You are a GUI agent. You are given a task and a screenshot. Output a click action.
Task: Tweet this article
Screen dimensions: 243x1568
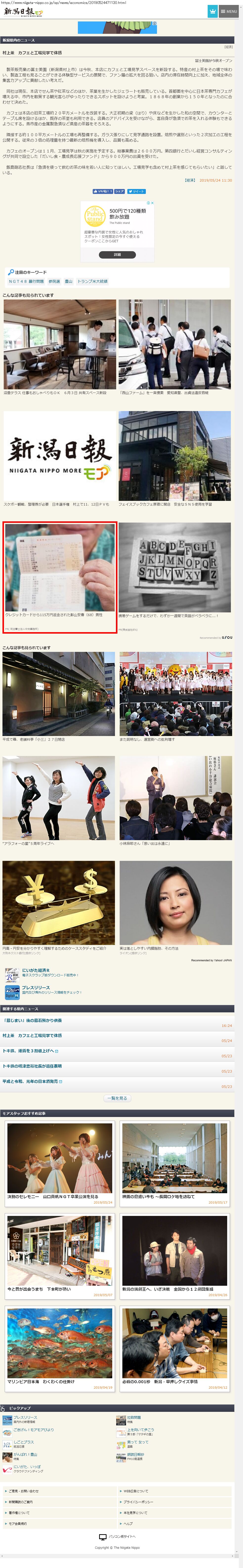137,191
